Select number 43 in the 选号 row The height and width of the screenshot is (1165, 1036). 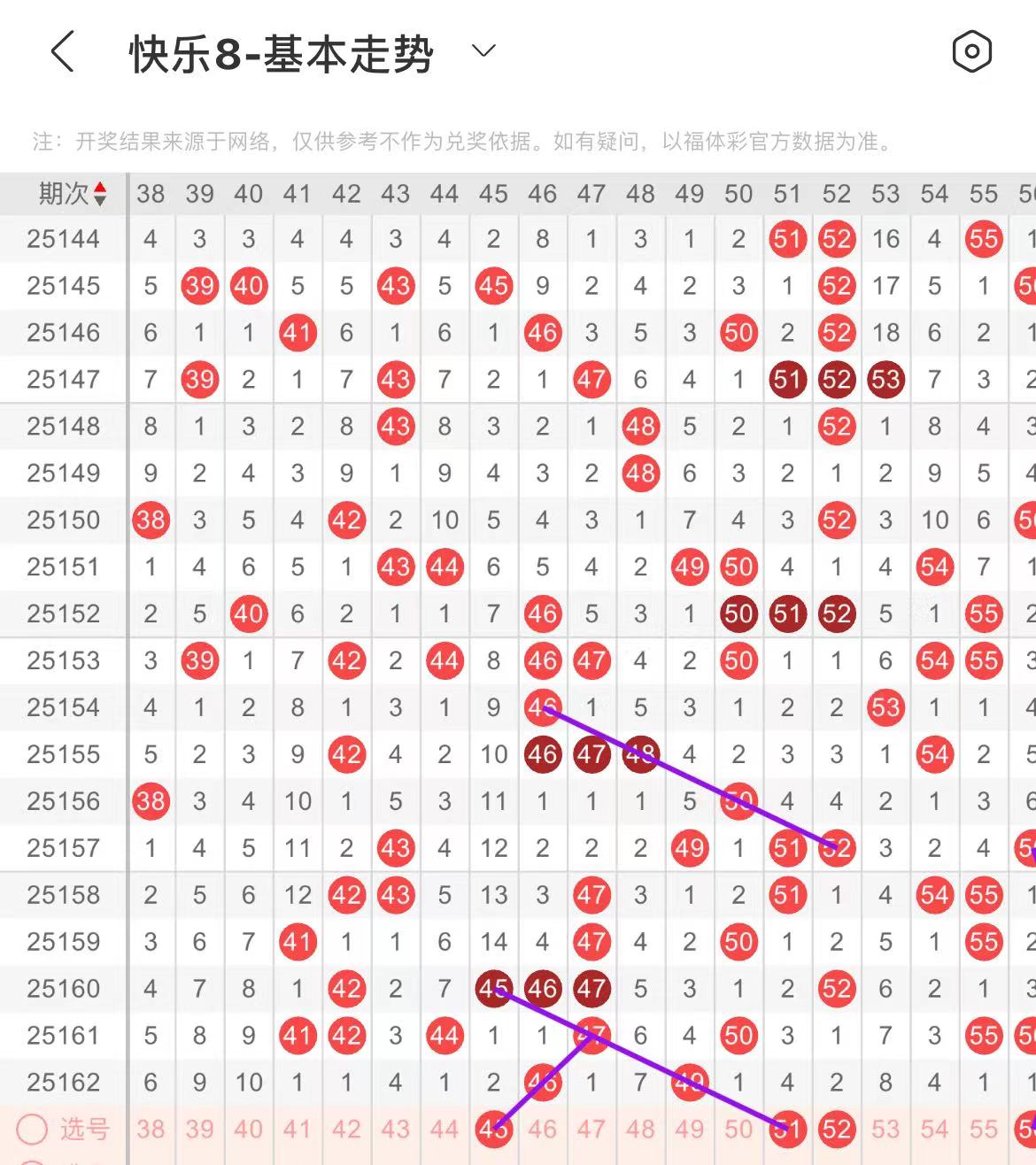pos(396,1129)
